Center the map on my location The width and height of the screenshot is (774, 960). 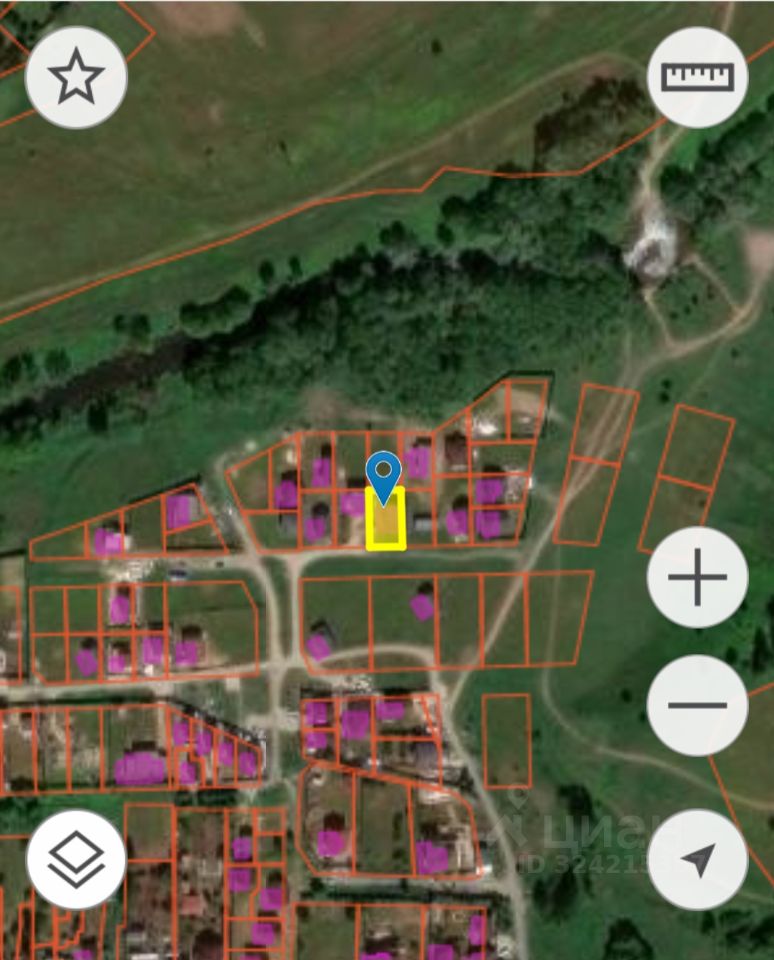697,859
